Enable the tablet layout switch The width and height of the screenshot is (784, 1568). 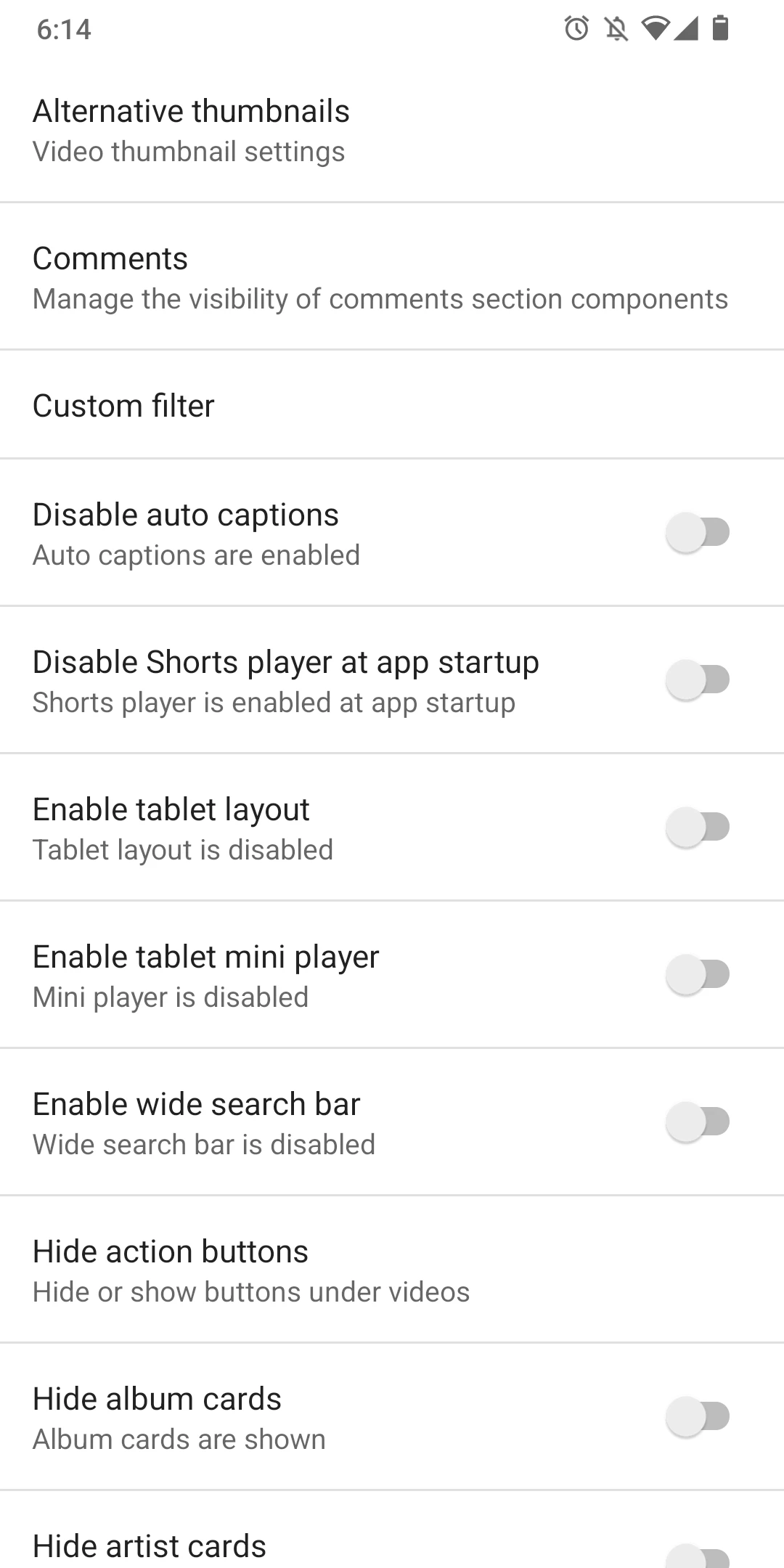pyautogui.click(x=698, y=828)
